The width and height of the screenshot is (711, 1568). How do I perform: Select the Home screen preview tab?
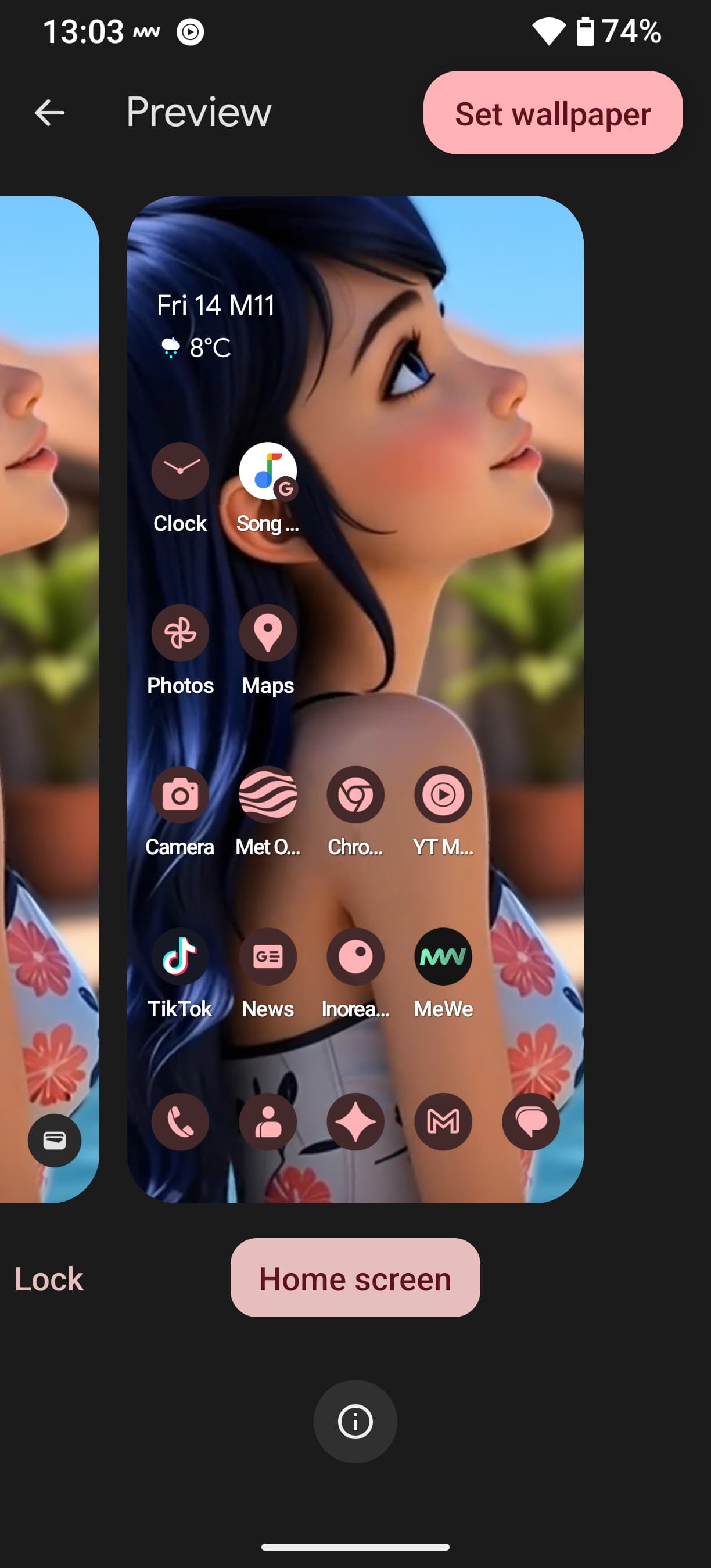[x=355, y=1278]
